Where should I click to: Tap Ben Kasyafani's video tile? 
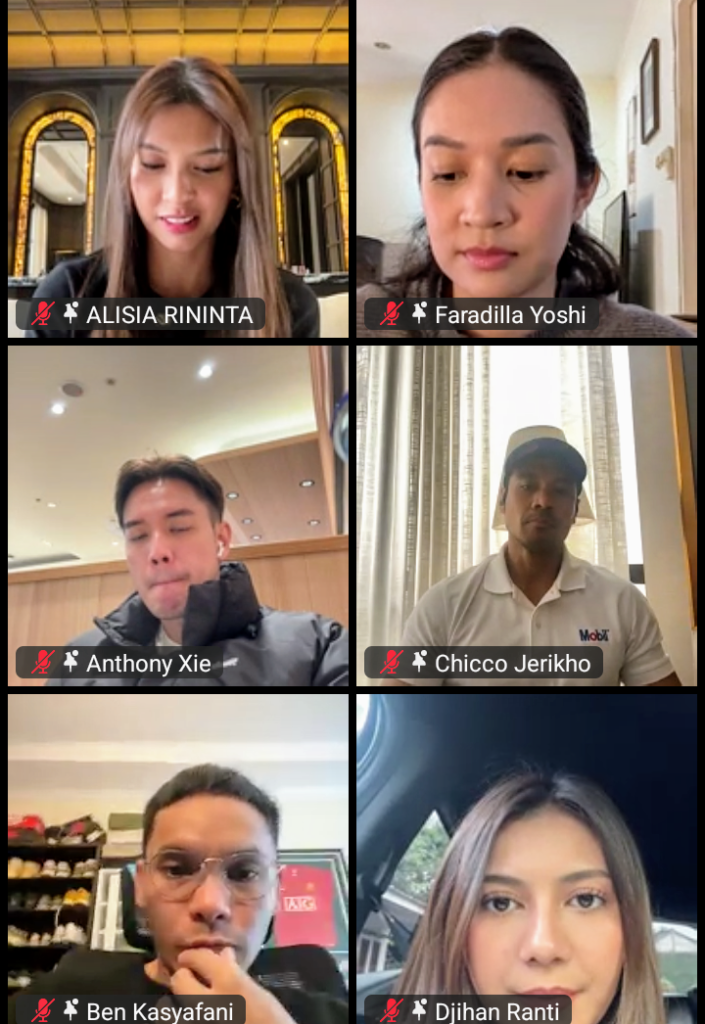click(x=178, y=858)
